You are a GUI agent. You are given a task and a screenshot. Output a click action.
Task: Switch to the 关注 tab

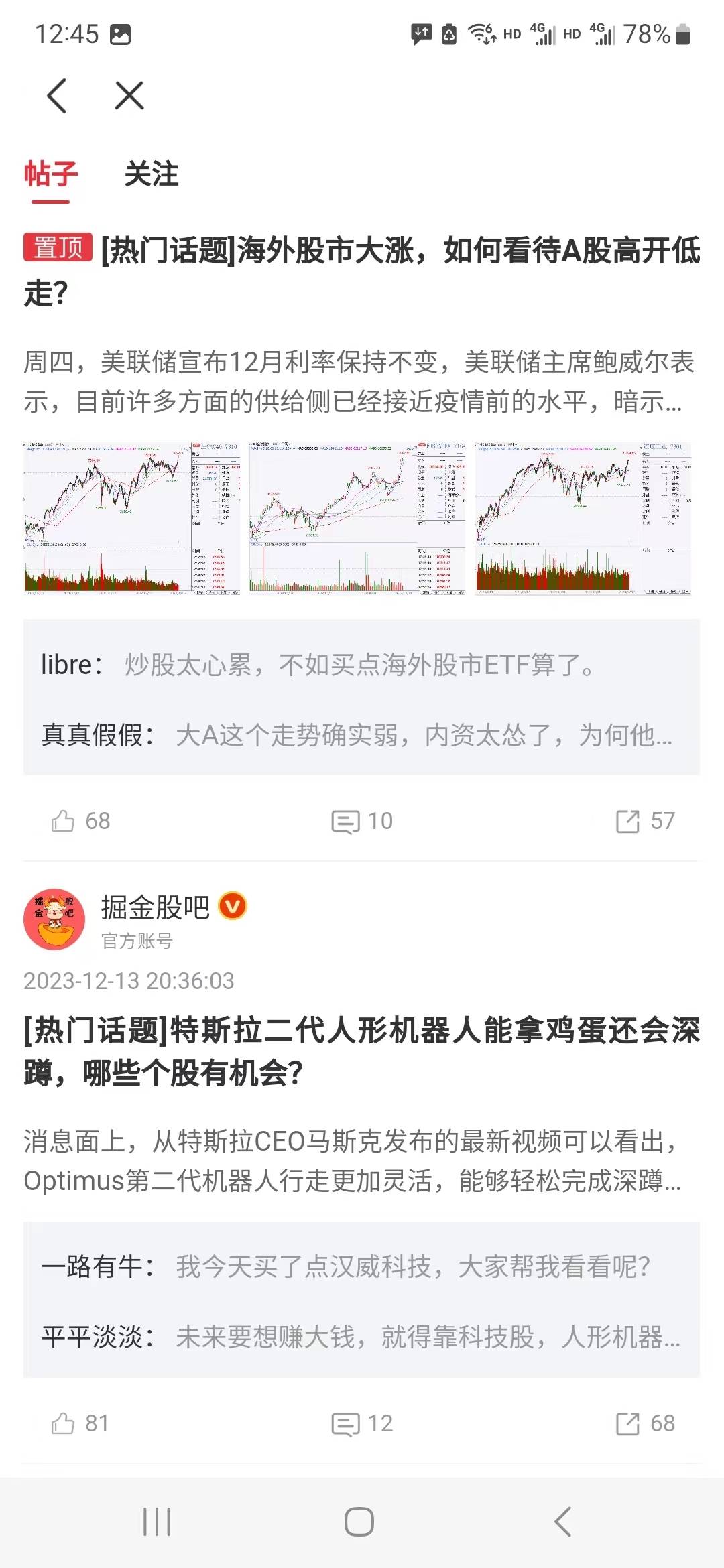pos(152,174)
